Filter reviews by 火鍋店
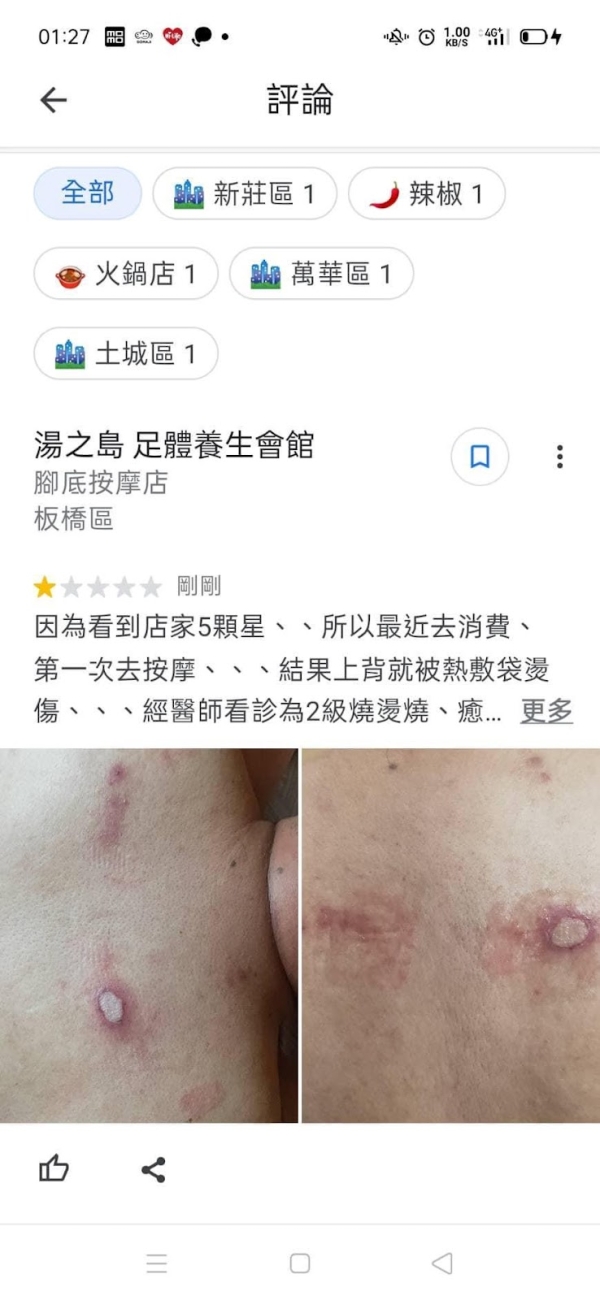The height and width of the screenshot is (1300, 600). coord(126,274)
